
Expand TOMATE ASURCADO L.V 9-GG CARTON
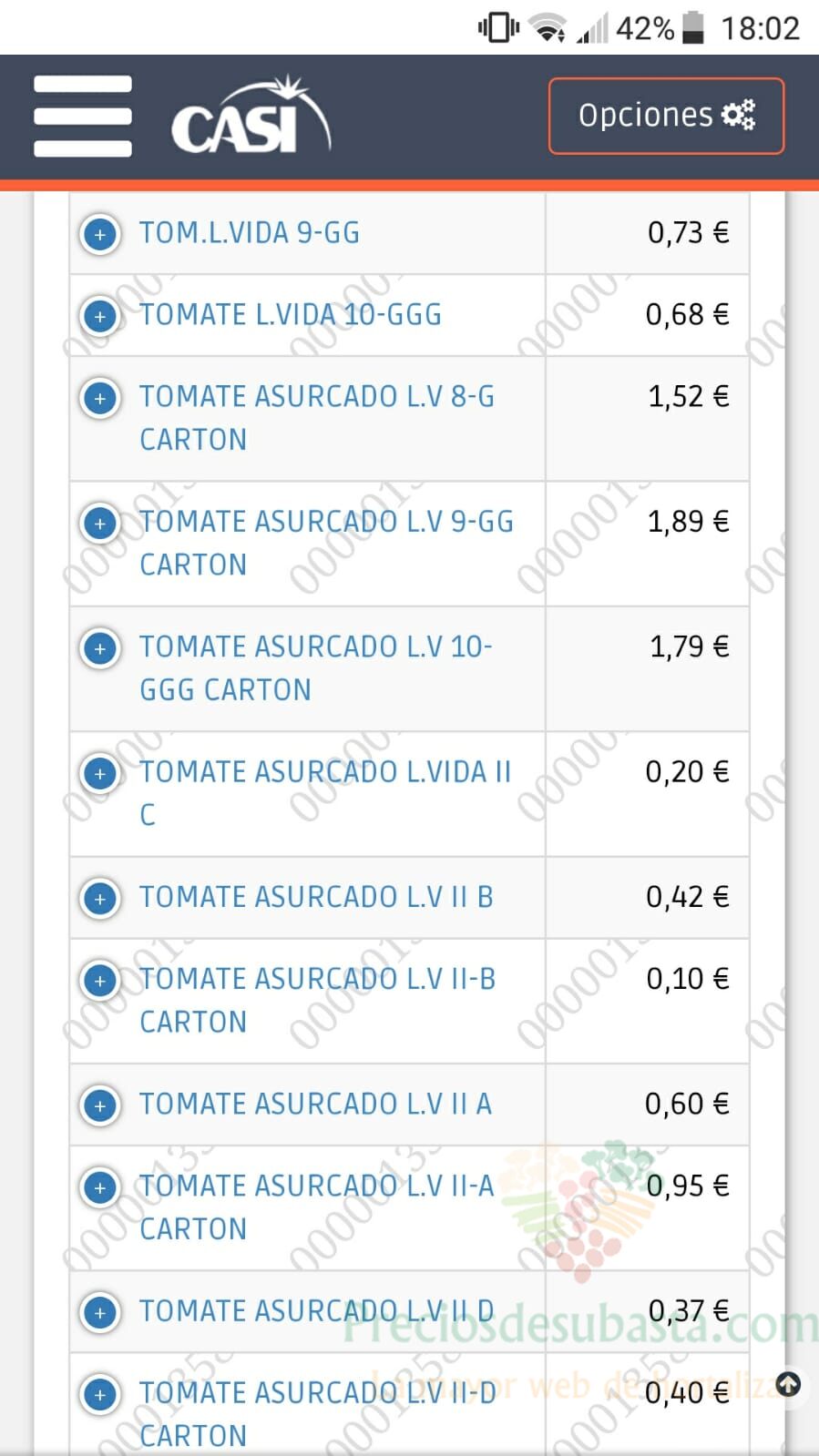(x=100, y=523)
